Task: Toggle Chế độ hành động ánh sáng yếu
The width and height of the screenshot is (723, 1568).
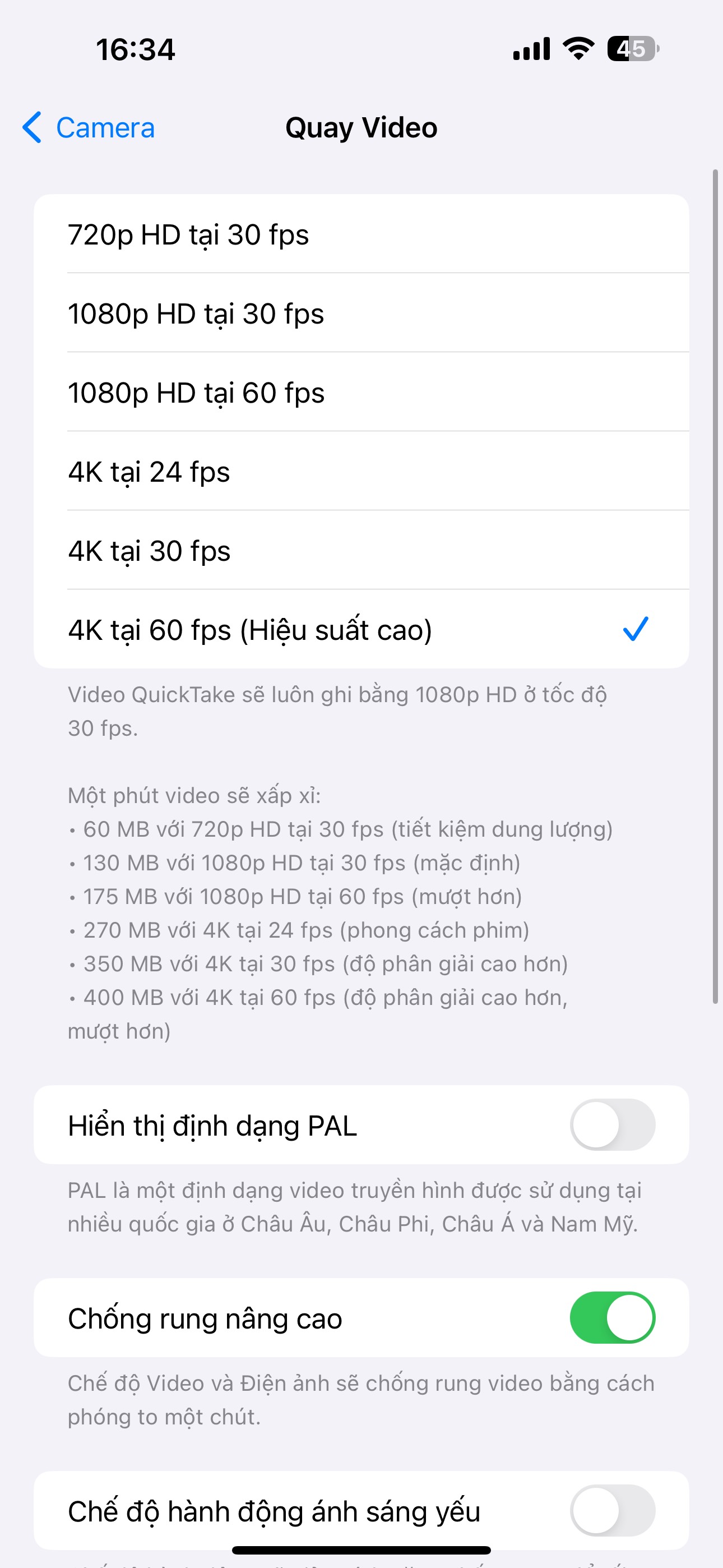Action: (x=612, y=1511)
